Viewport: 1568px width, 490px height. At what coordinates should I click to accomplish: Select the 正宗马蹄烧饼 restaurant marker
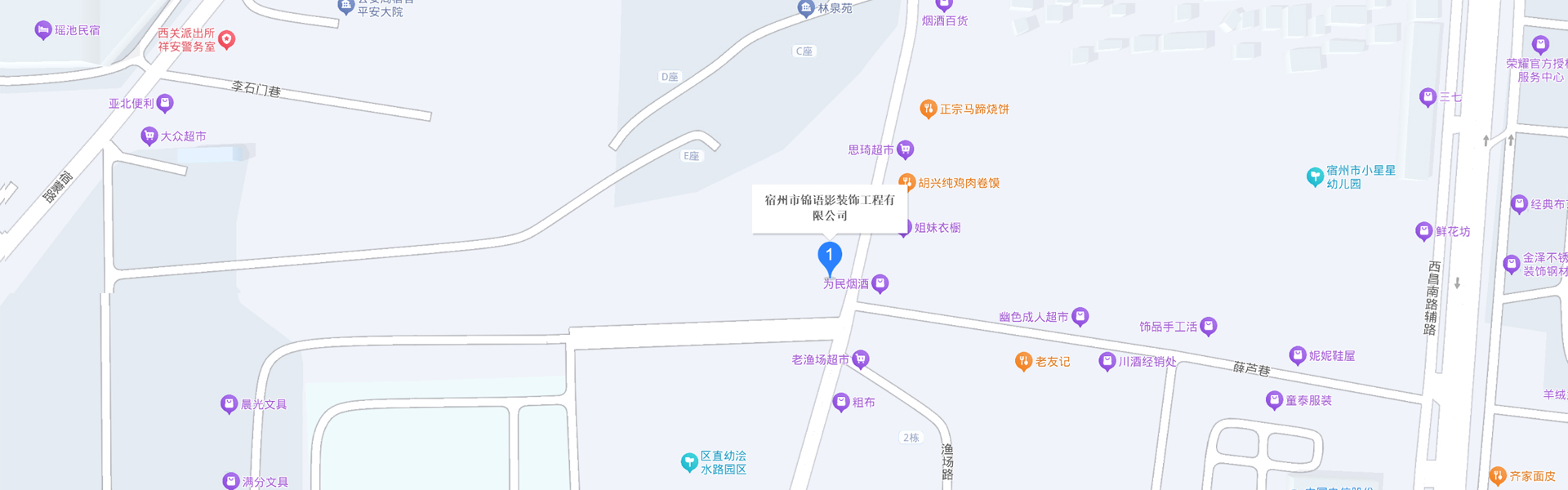click(x=928, y=109)
